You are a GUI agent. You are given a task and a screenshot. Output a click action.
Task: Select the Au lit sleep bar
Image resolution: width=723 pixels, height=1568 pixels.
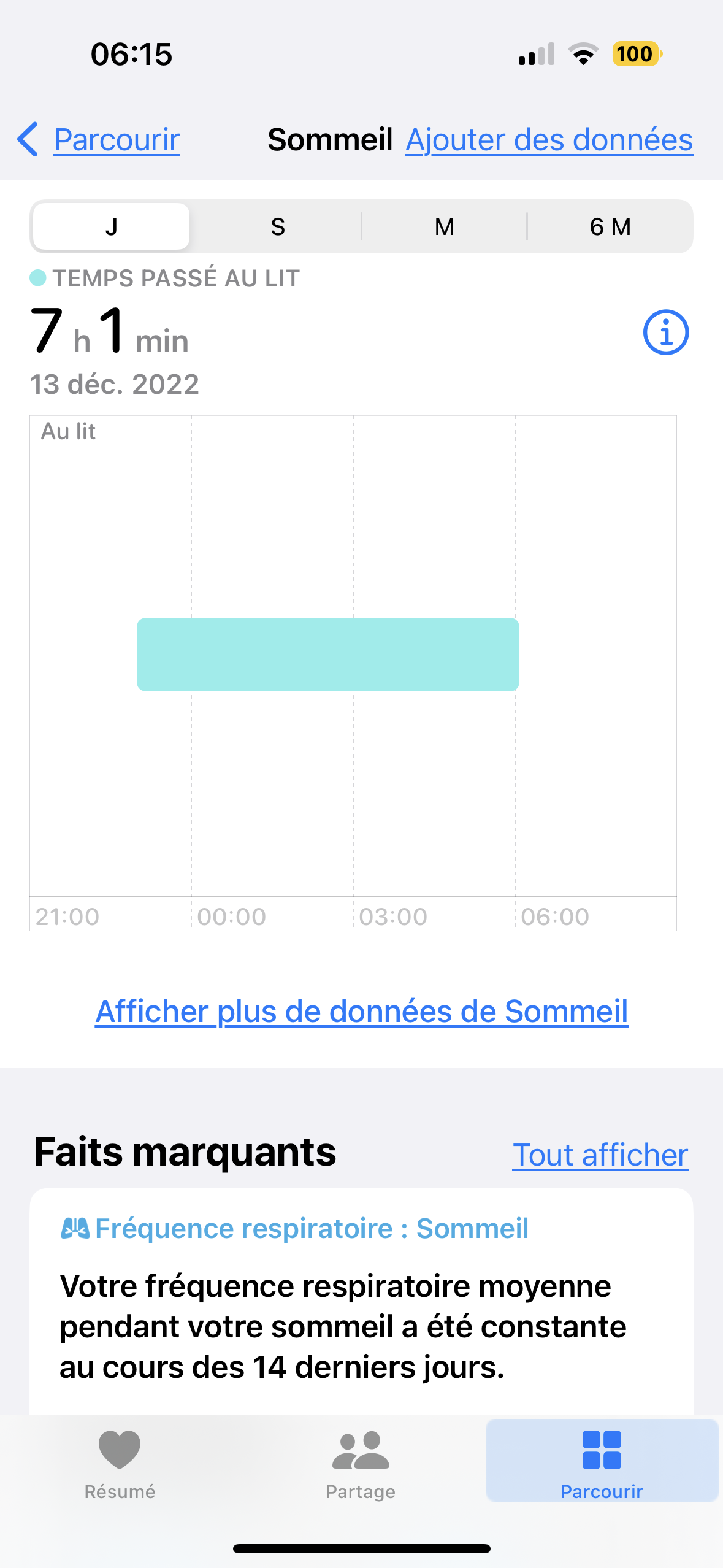coord(327,655)
